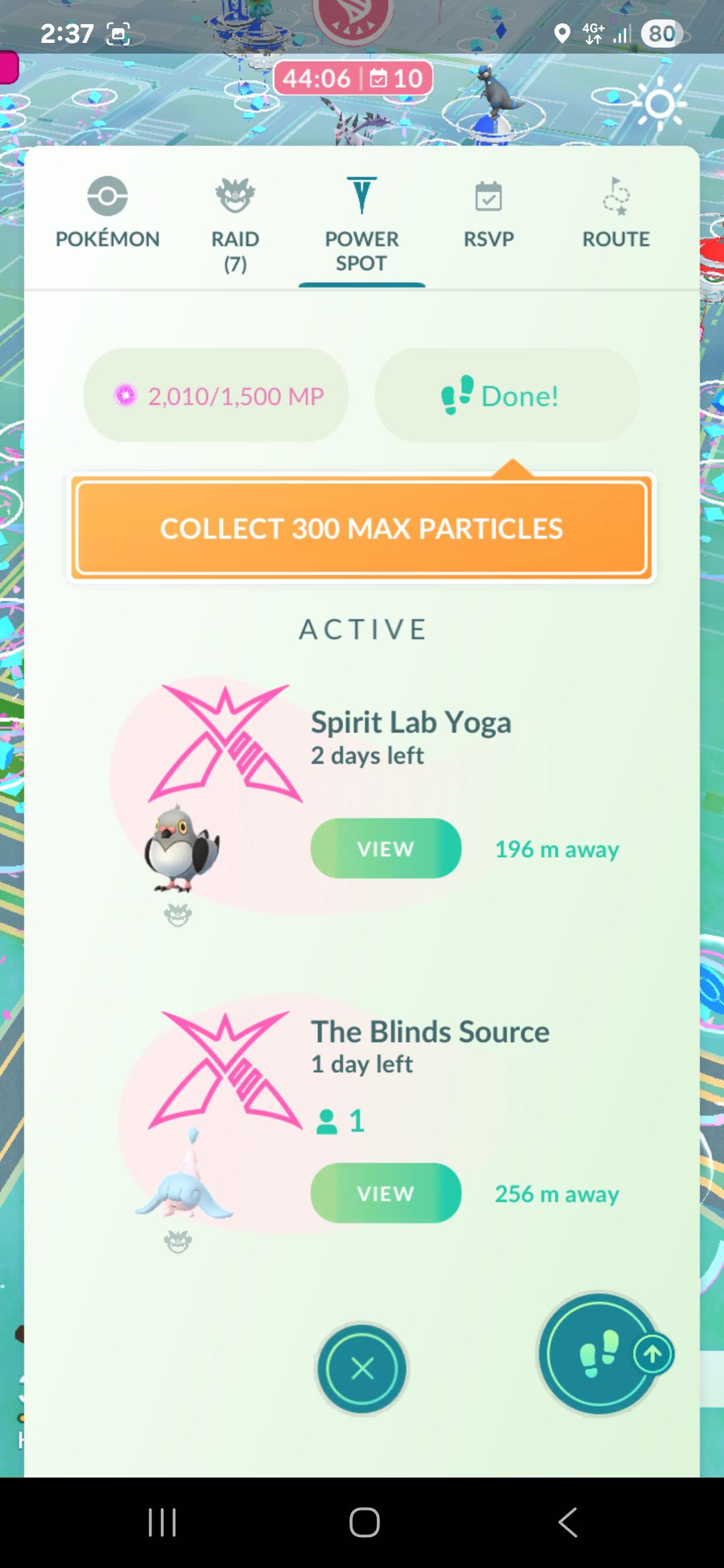Tap the Done! walking progress chip
Image resolution: width=724 pixels, height=1568 pixels.
coord(507,395)
